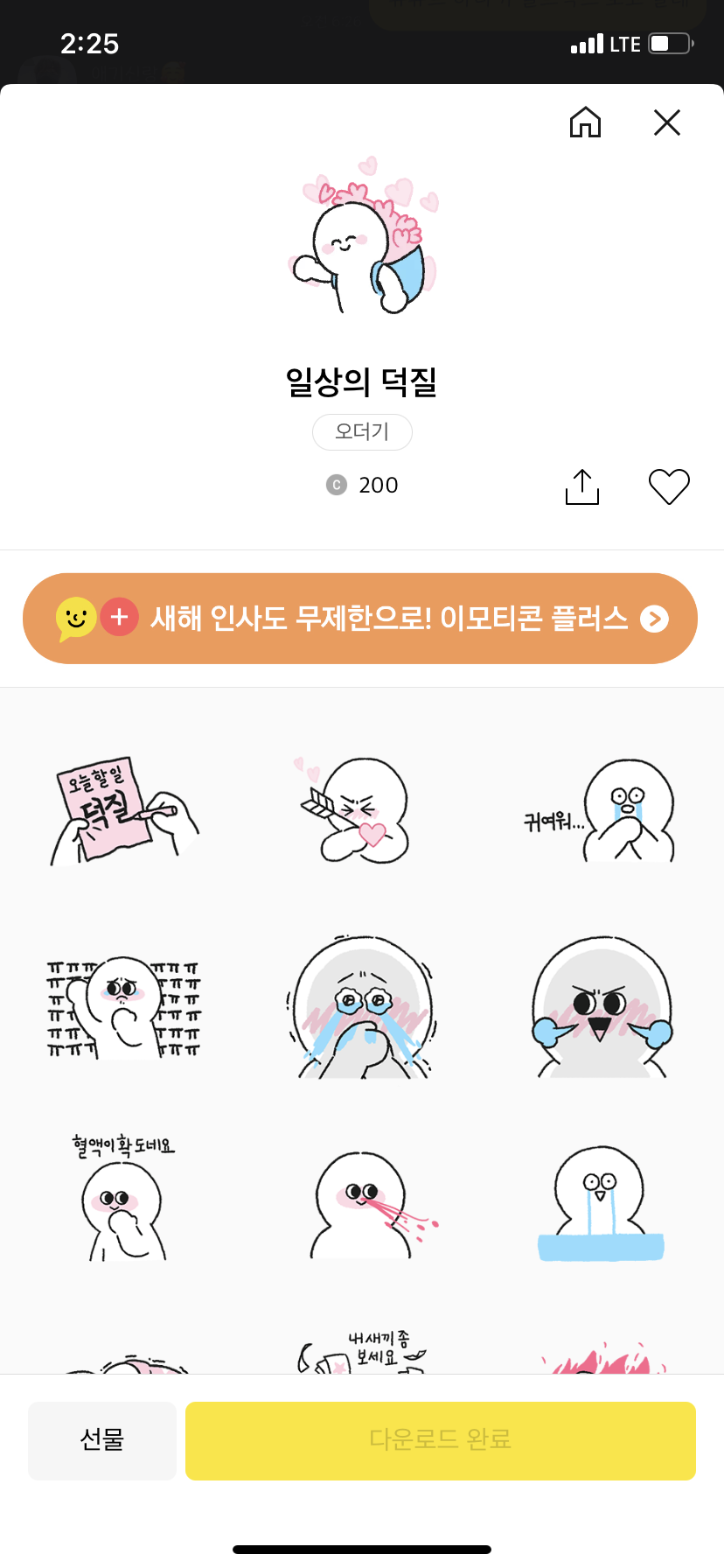724x1568 pixels.
Task: Like this emoticon set with the heart
Action: coord(669,486)
